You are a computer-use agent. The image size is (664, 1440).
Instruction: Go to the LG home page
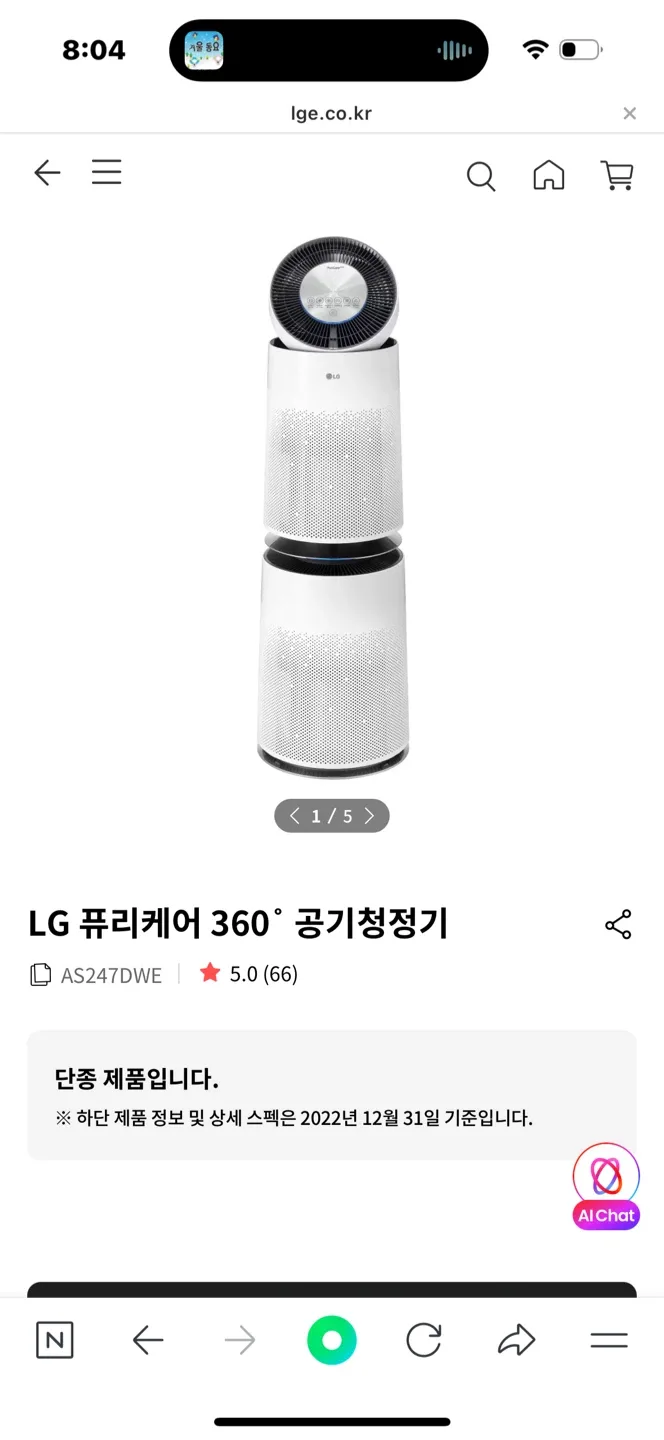point(548,176)
